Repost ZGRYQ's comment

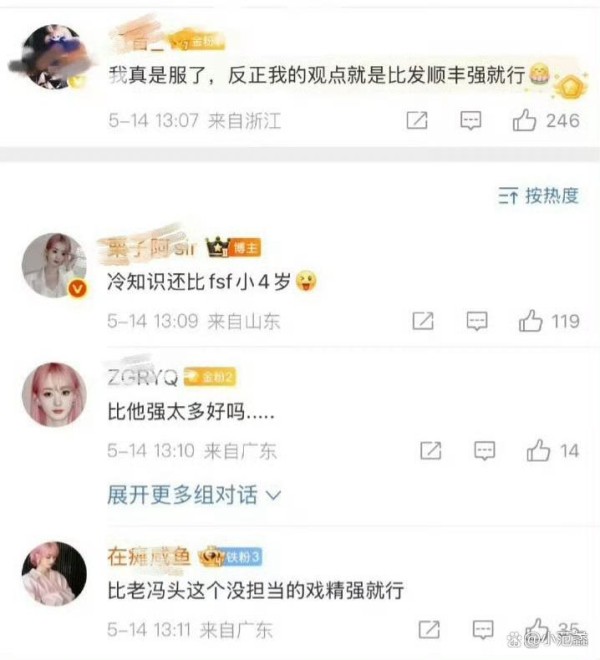430,450
